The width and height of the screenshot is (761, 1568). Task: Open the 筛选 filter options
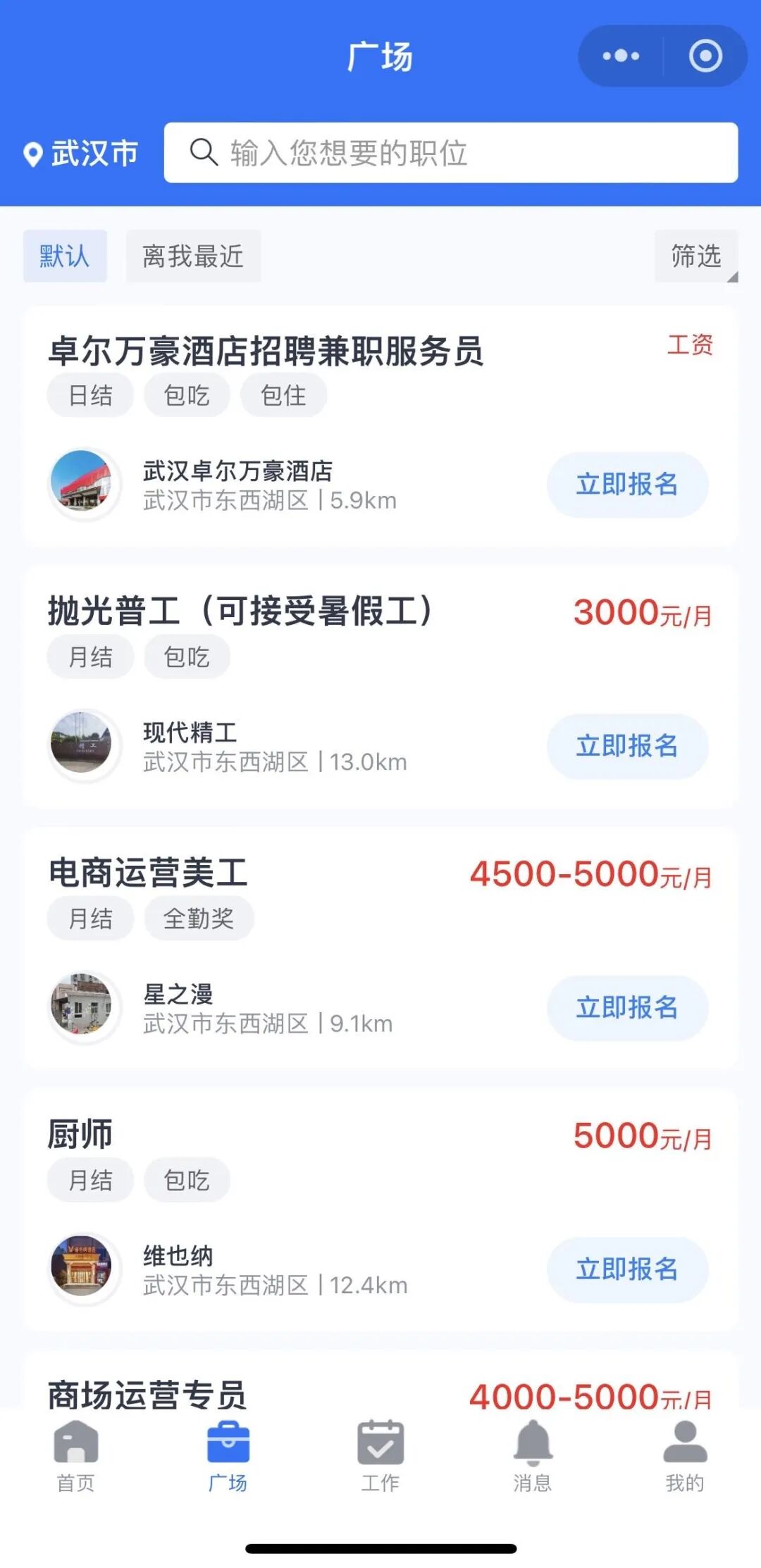(696, 256)
